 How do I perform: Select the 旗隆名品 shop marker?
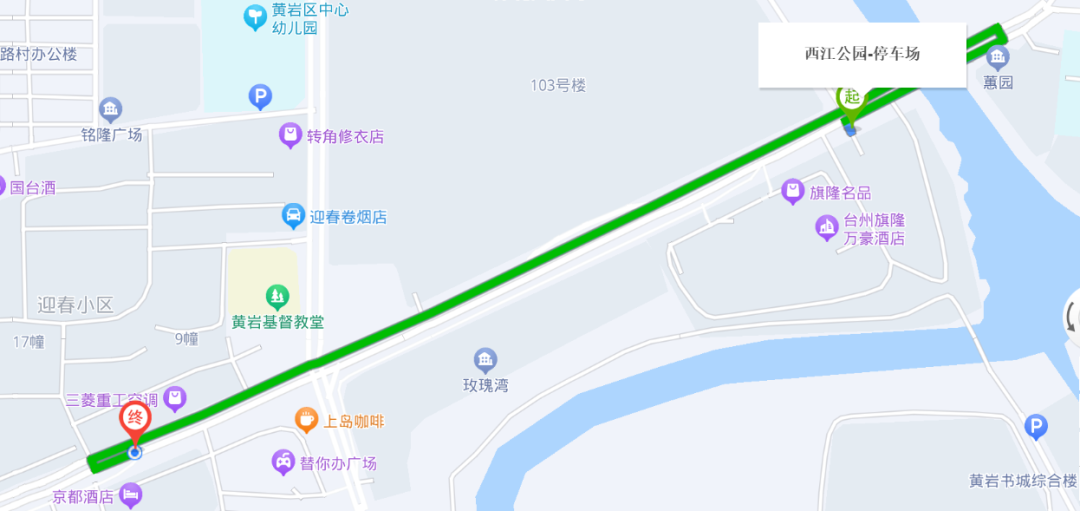click(x=793, y=190)
